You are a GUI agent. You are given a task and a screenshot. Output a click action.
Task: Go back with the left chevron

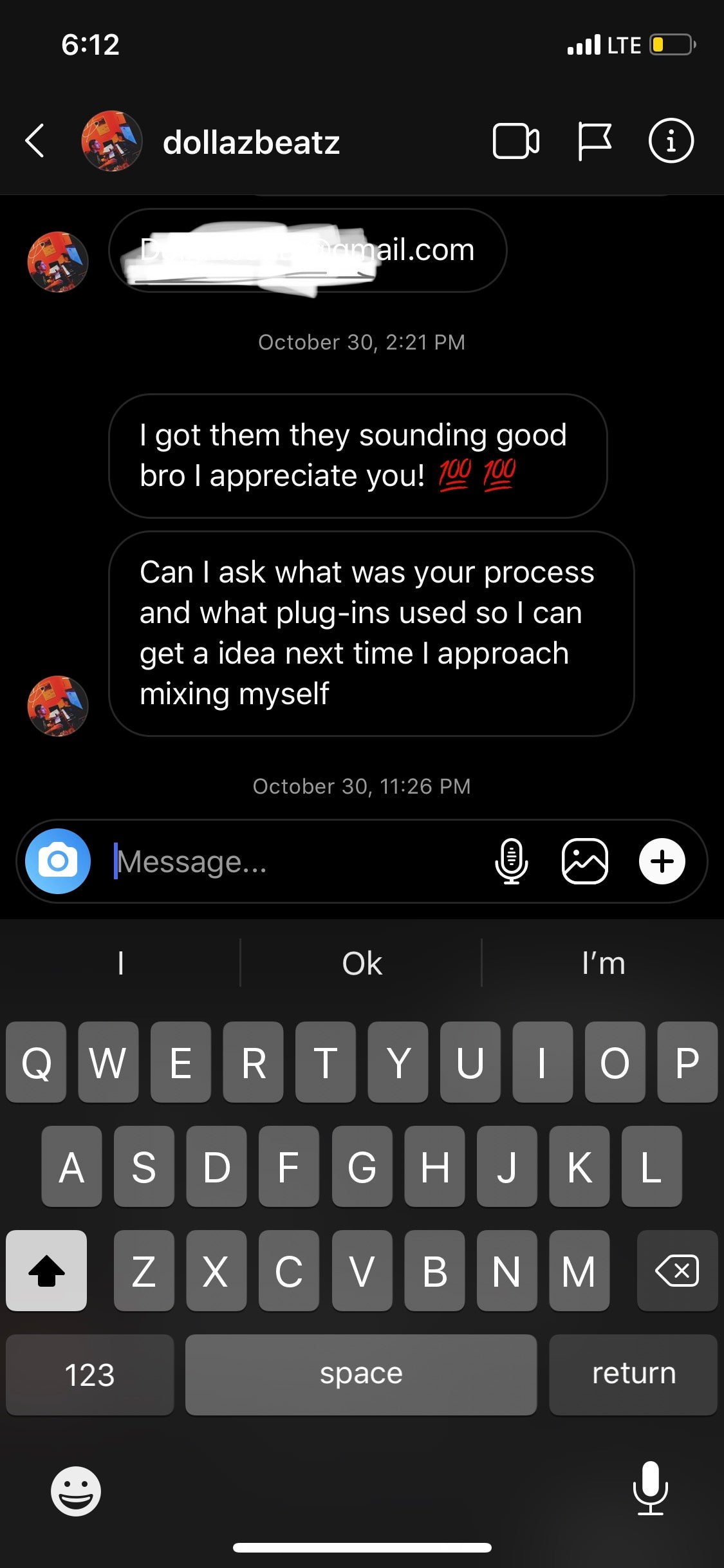(35, 141)
